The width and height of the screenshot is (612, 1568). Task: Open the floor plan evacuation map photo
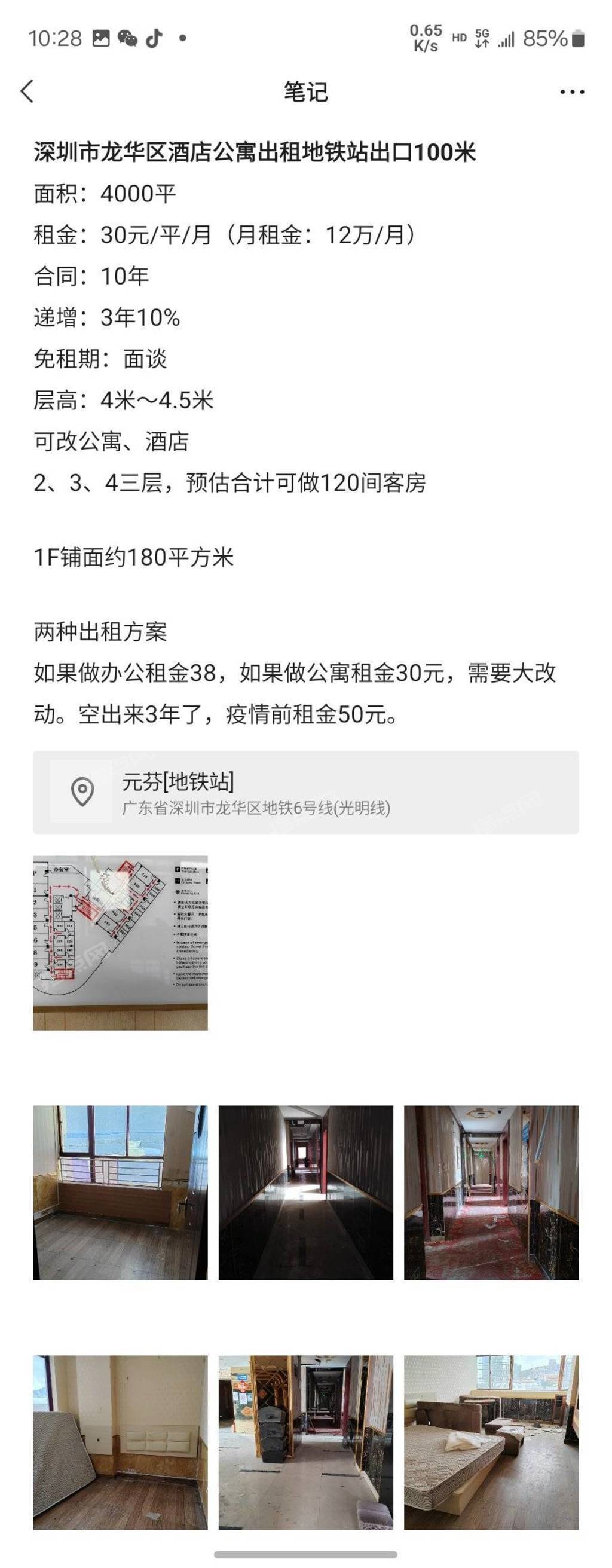[x=121, y=943]
